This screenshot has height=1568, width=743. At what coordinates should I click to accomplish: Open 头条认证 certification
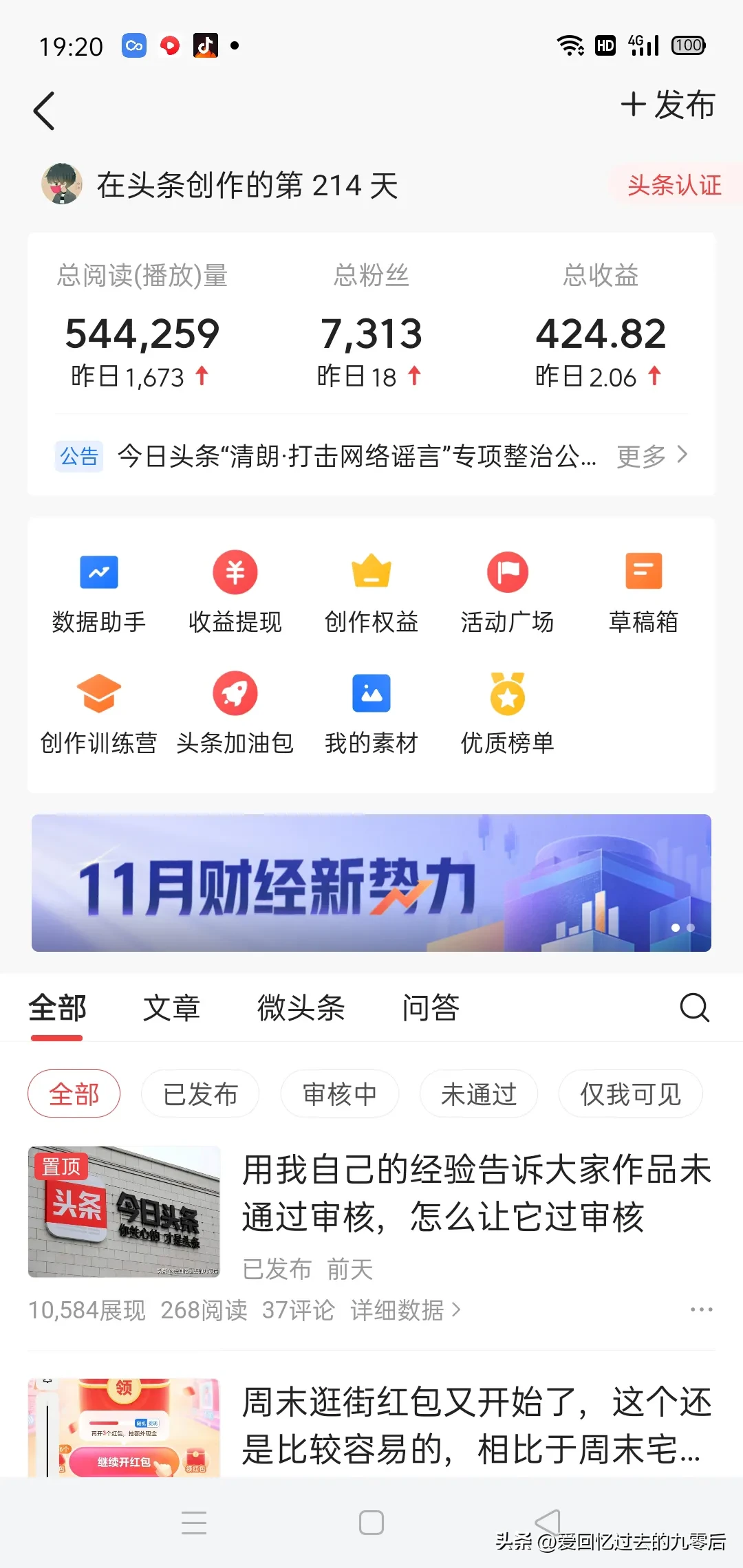(x=674, y=185)
